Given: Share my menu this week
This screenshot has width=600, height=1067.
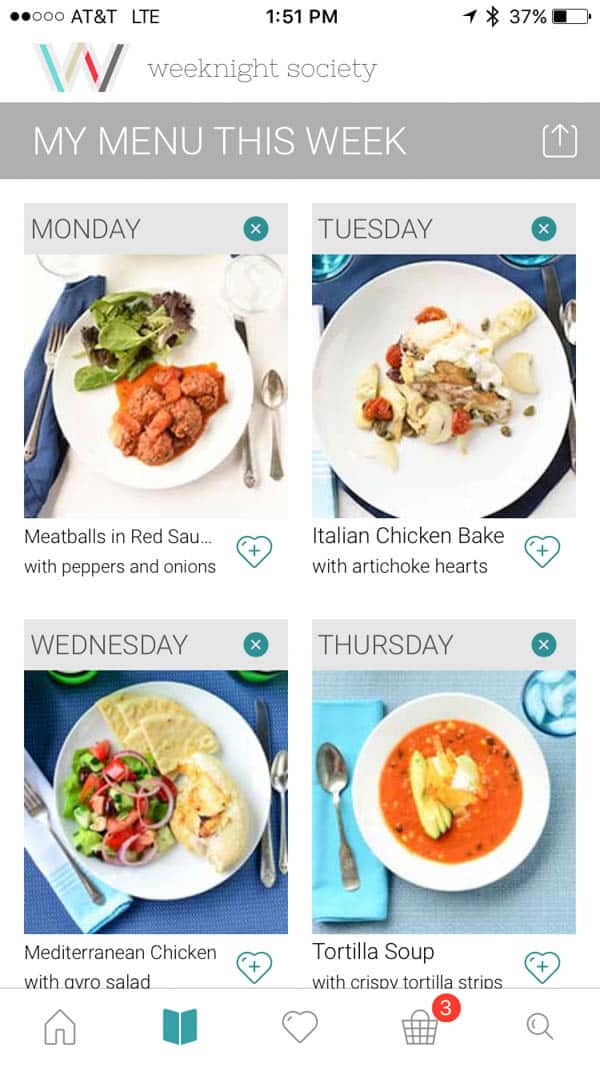Looking at the screenshot, I should tap(559, 142).
